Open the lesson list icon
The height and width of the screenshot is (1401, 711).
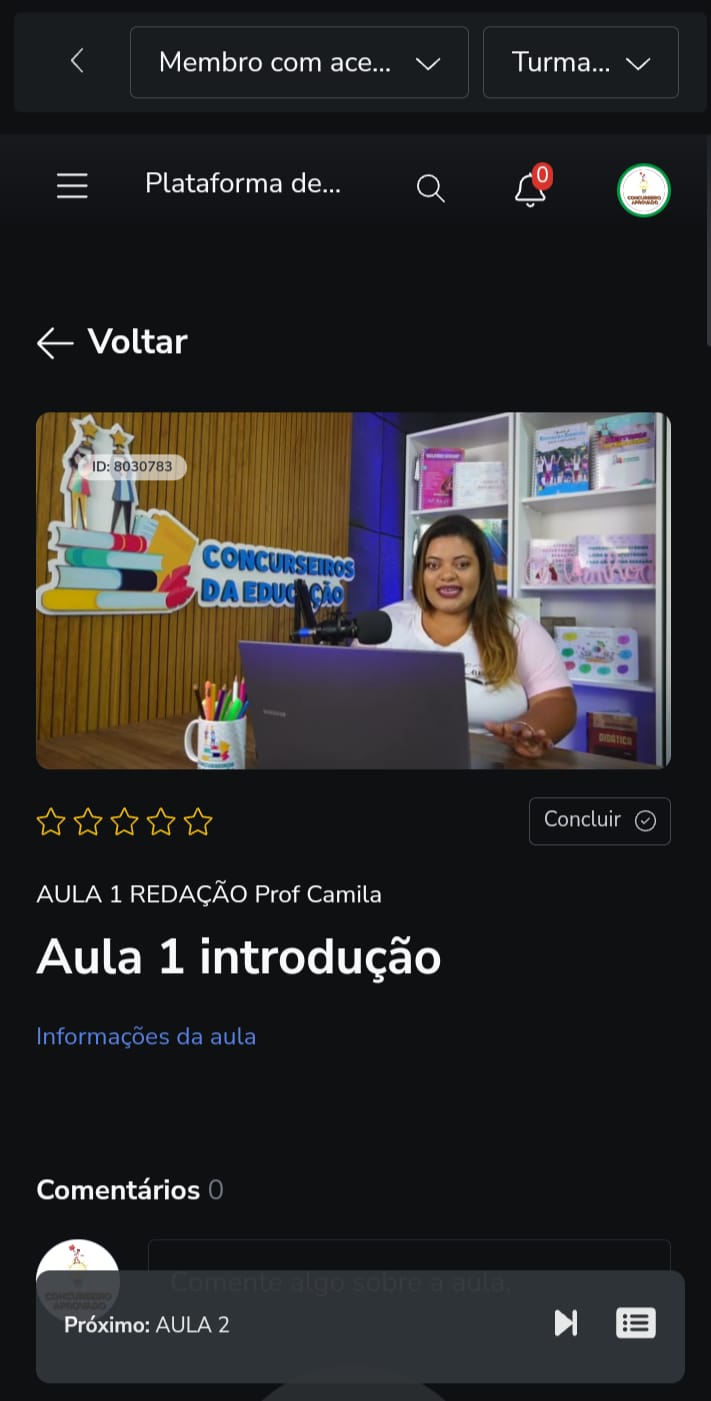tap(635, 1323)
